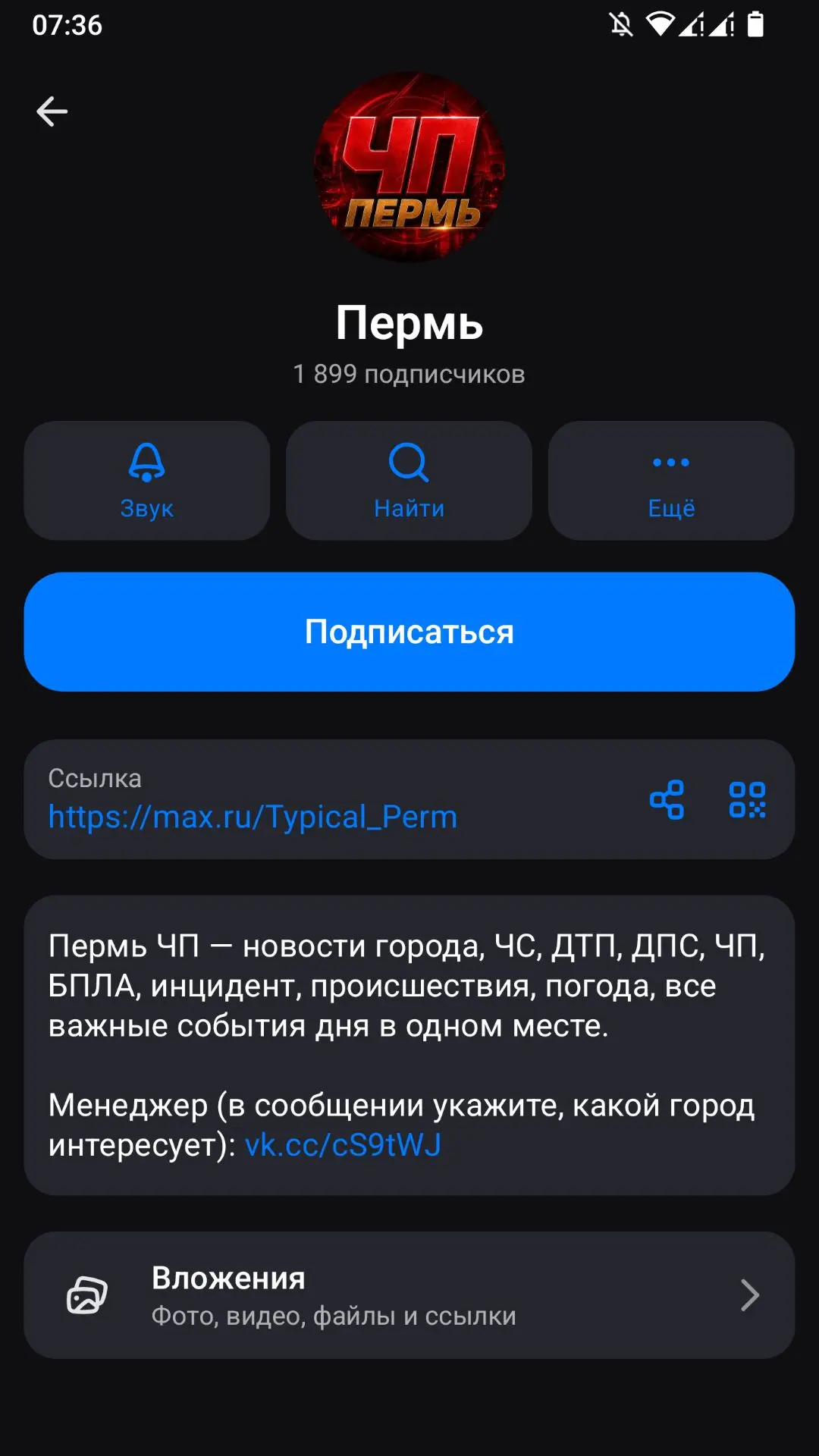
Task: Tap the Звук notification button
Action: (x=147, y=481)
